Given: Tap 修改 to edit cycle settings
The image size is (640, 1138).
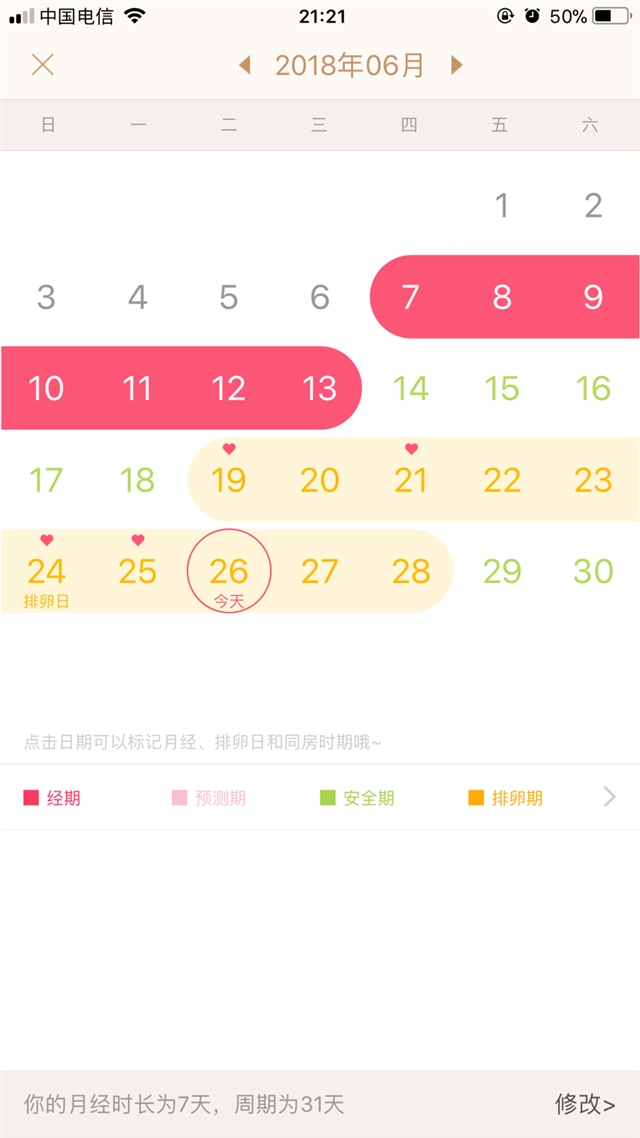Looking at the screenshot, I should pyautogui.click(x=585, y=1104).
